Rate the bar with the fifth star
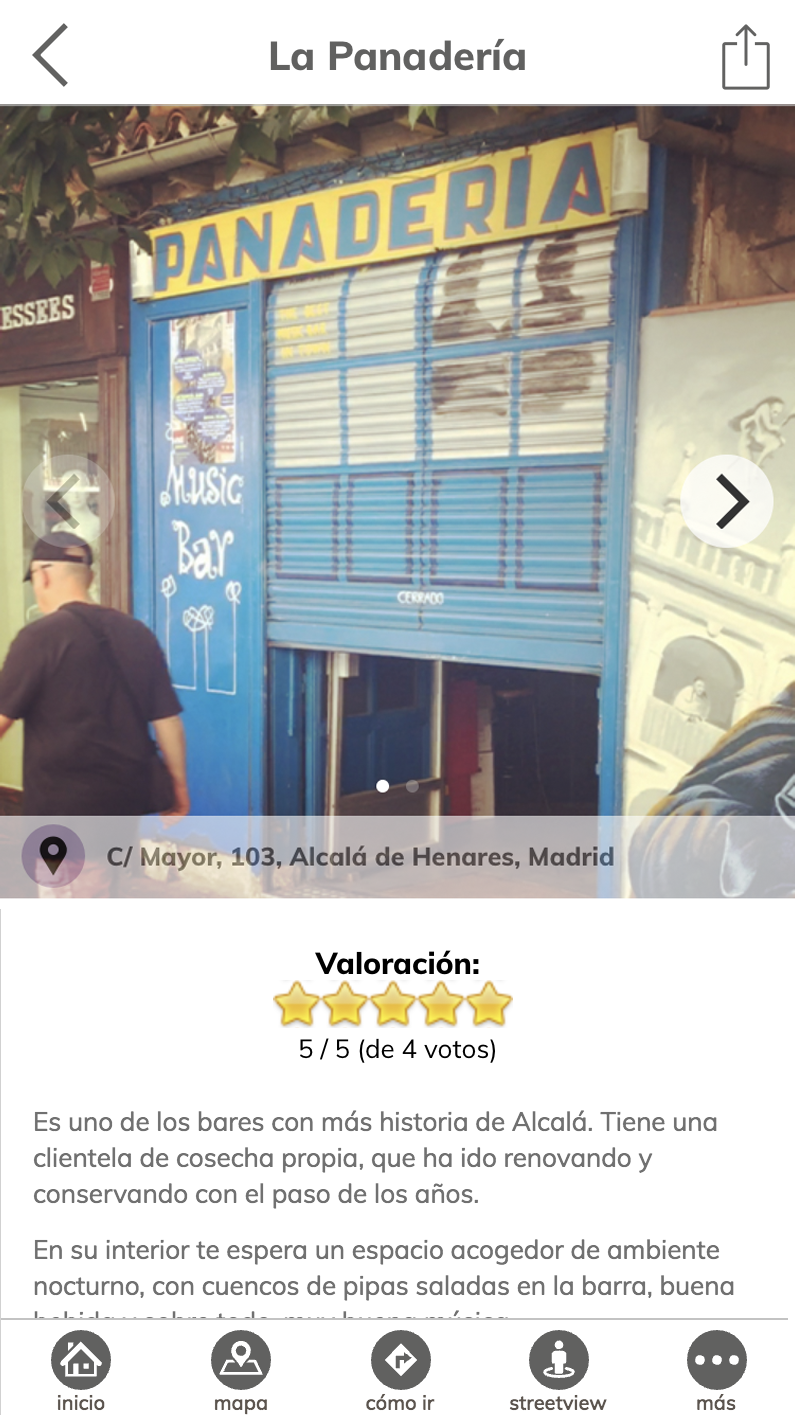The height and width of the screenshot is (1415, 795). pyautogui.click(x=490, y=1004)
